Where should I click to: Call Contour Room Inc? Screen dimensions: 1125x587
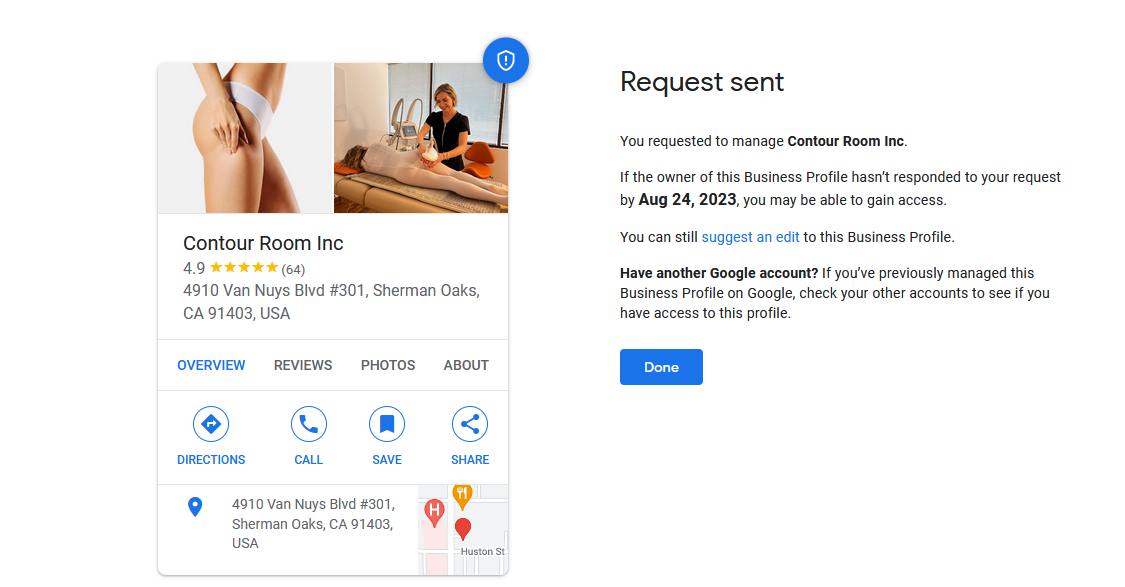309,436
